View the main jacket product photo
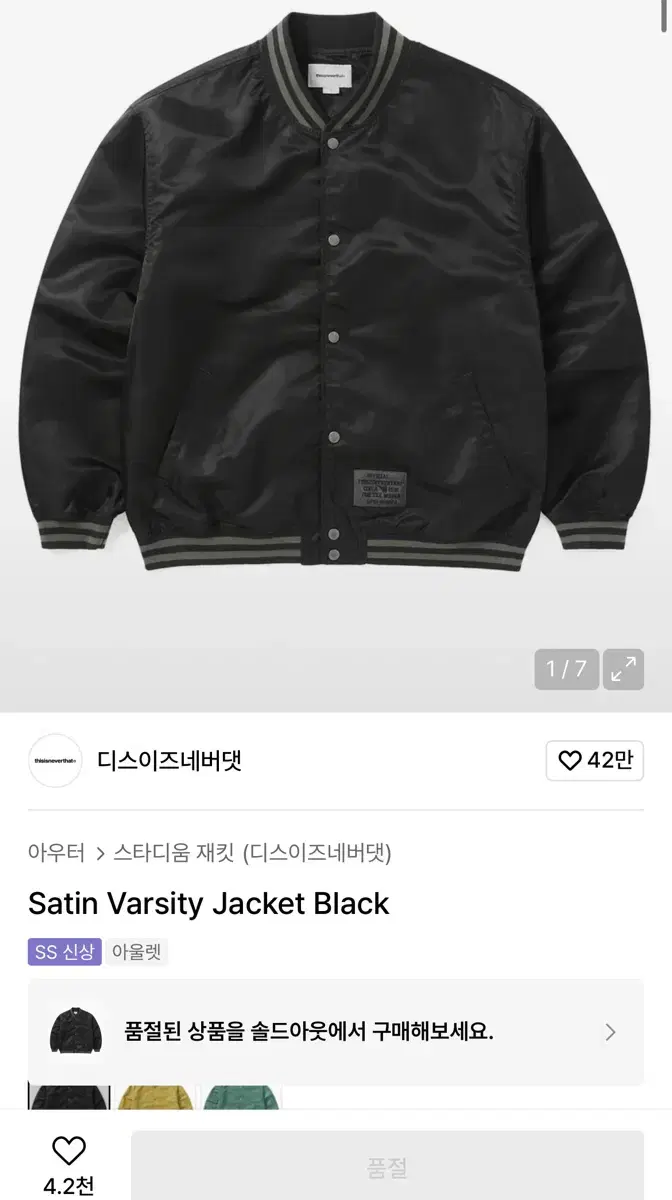 coord(336,300)
